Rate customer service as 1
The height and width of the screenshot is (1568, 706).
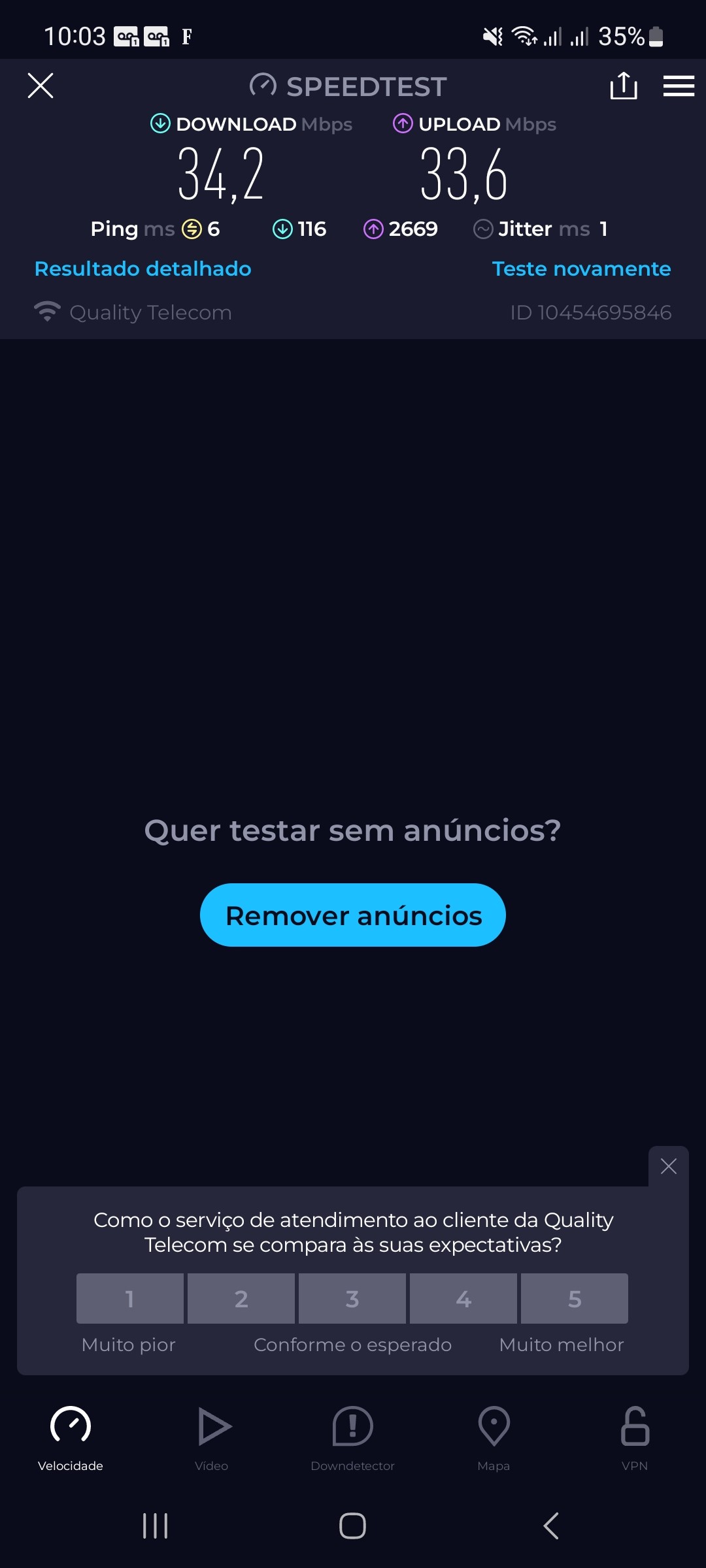point(129,1298)
